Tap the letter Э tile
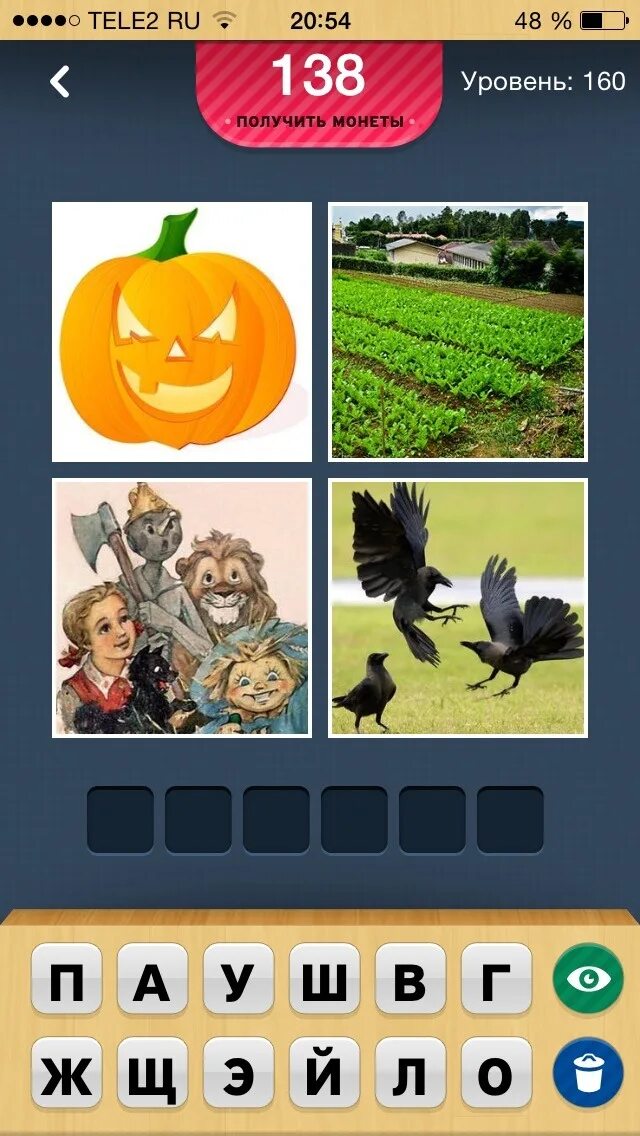The image size is (640, 1136). [238, 1073]
